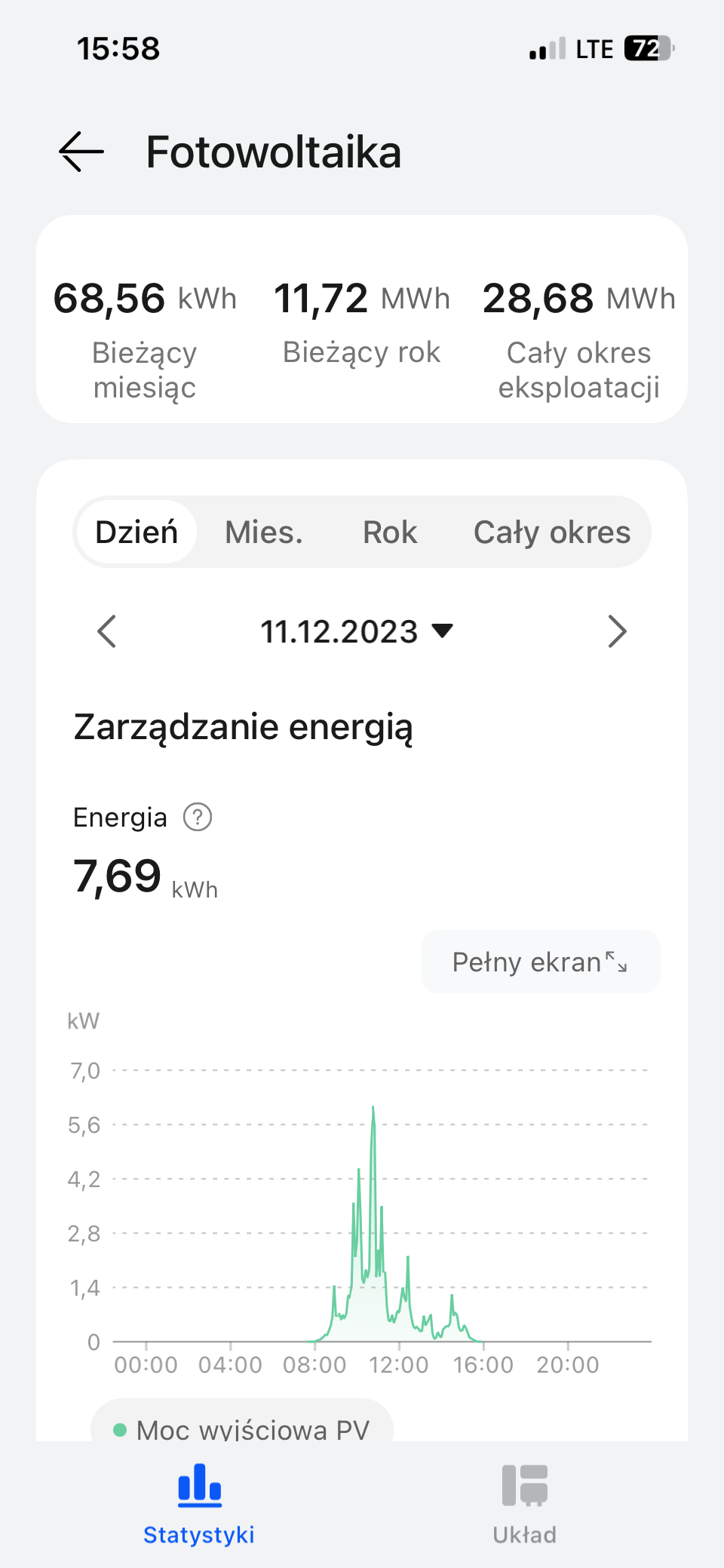This screenshot has width=724, height=1568.
Task: Go to the previous day
Action: [107, 631]
